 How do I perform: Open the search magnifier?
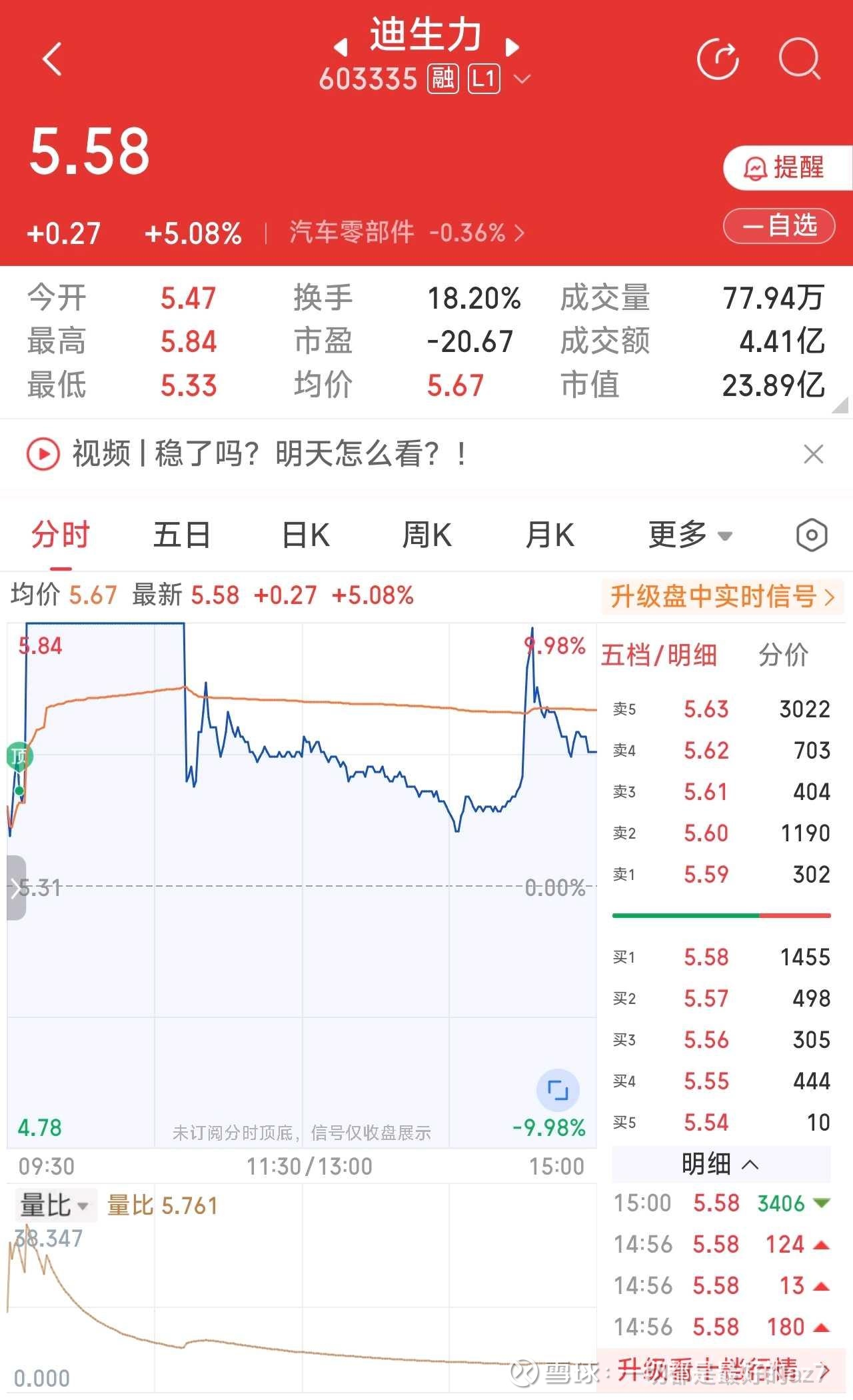point(799,59)
